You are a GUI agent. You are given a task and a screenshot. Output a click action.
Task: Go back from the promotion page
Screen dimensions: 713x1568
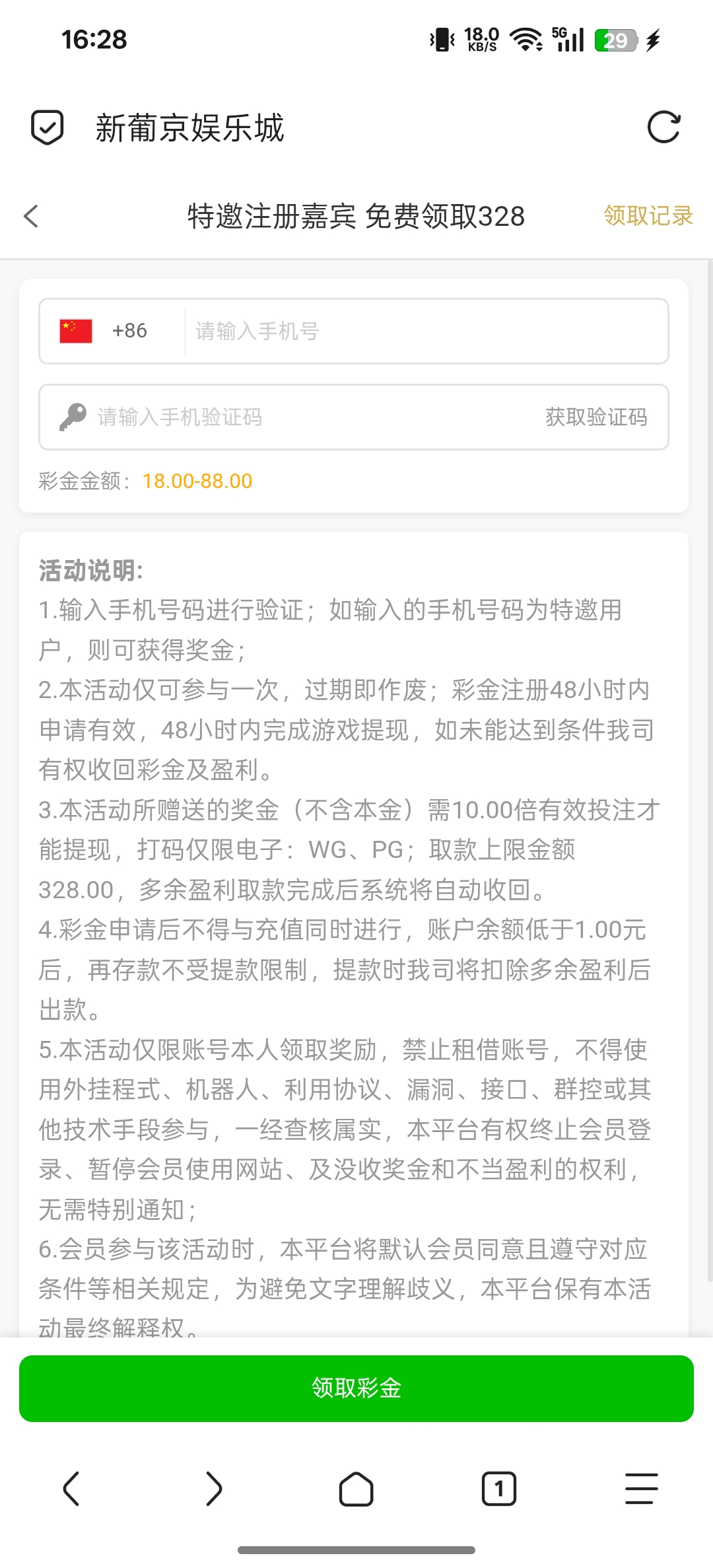31,216
